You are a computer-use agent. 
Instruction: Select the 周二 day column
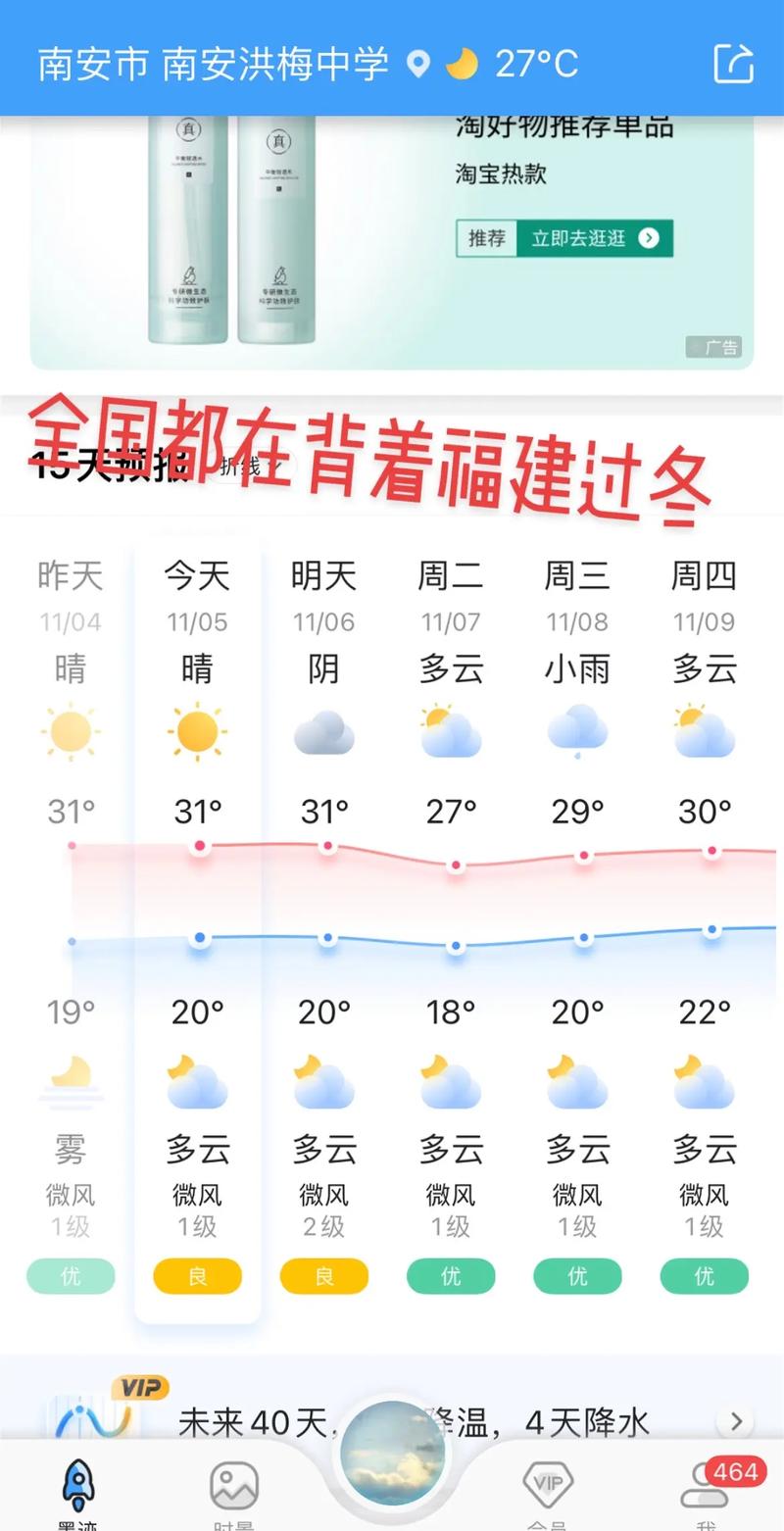(451, 578)
